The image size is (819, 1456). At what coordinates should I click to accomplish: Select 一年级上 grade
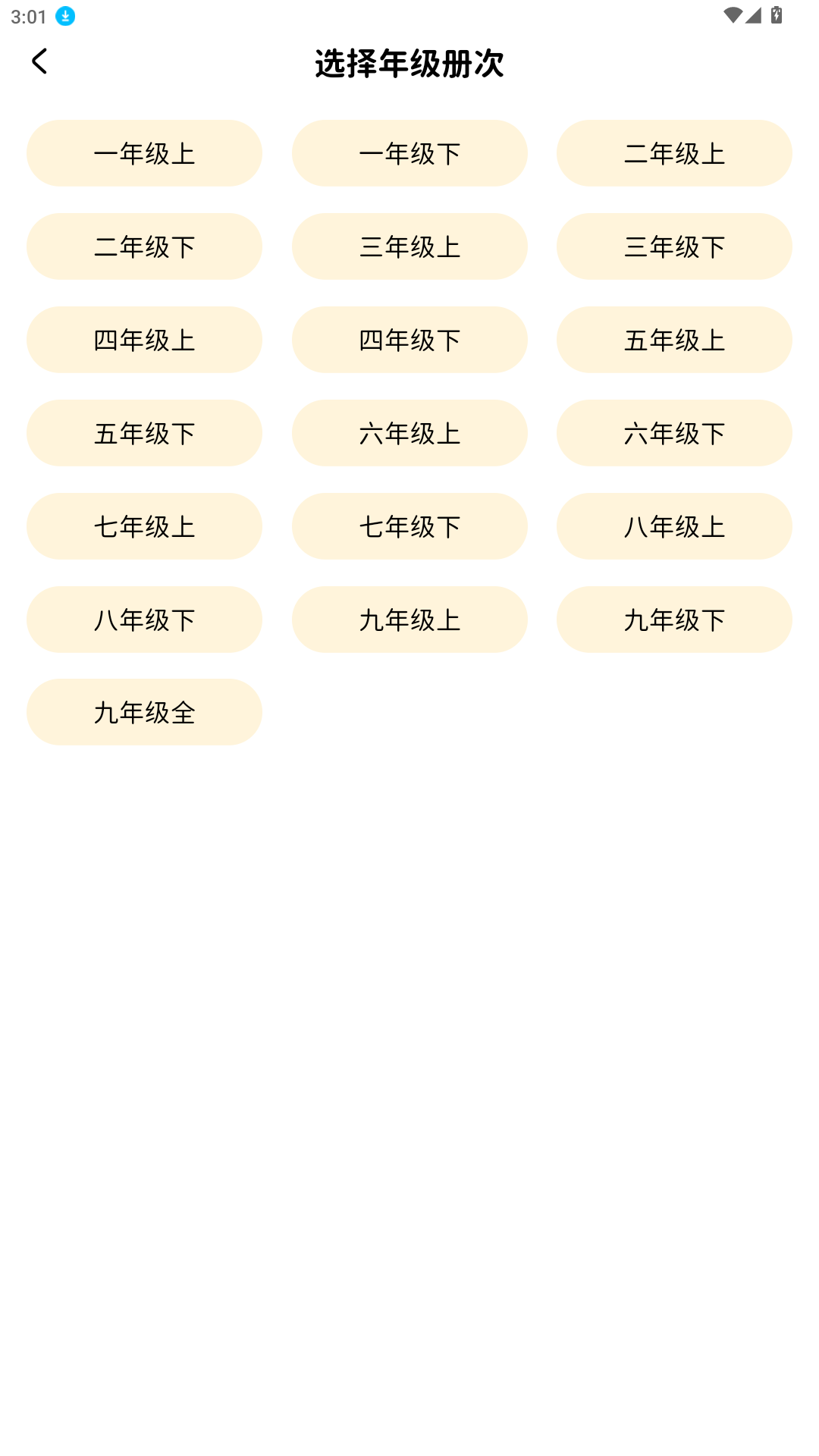144,153
